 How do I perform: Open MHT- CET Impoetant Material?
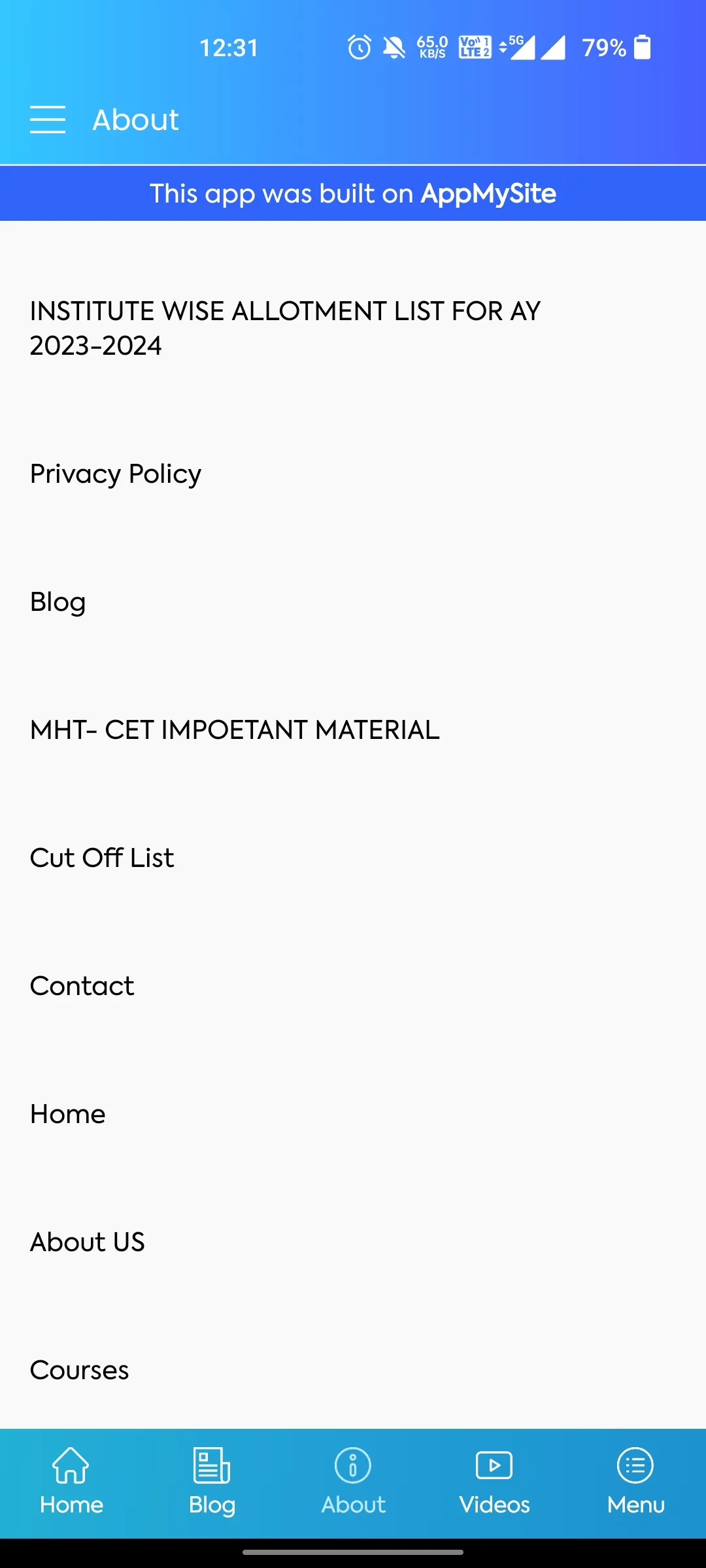[x=235, y=730]
